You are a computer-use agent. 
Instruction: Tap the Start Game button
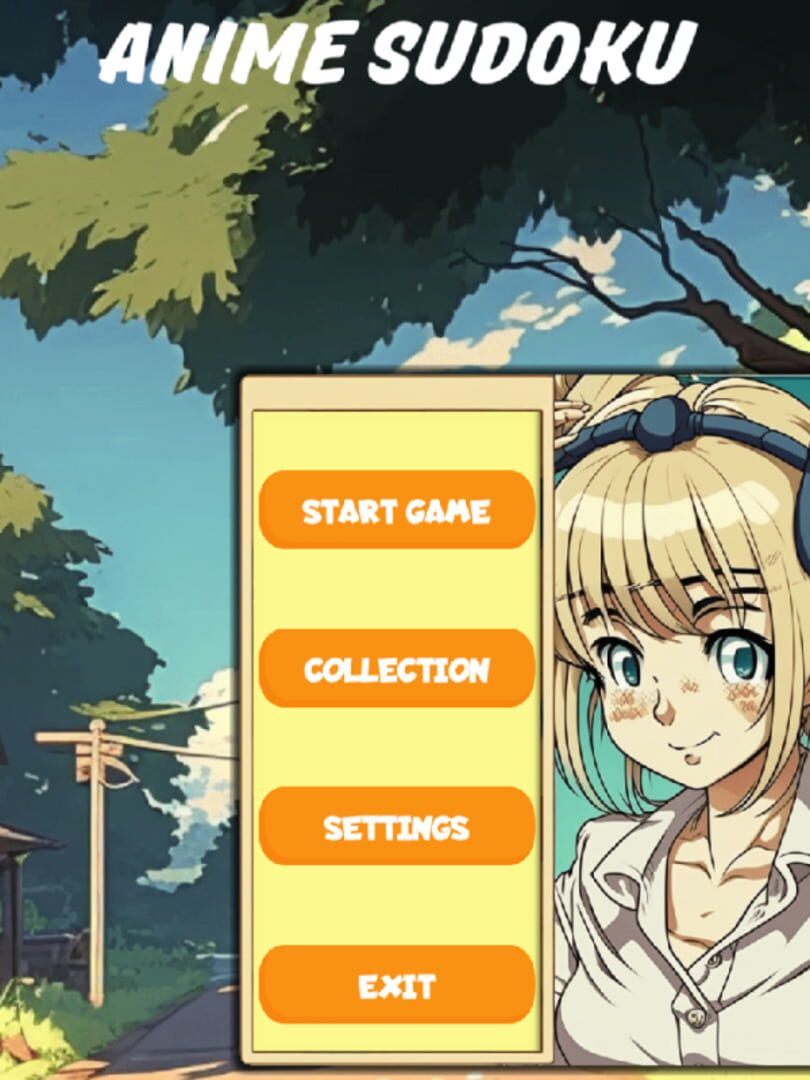click(x=397, y=510)
